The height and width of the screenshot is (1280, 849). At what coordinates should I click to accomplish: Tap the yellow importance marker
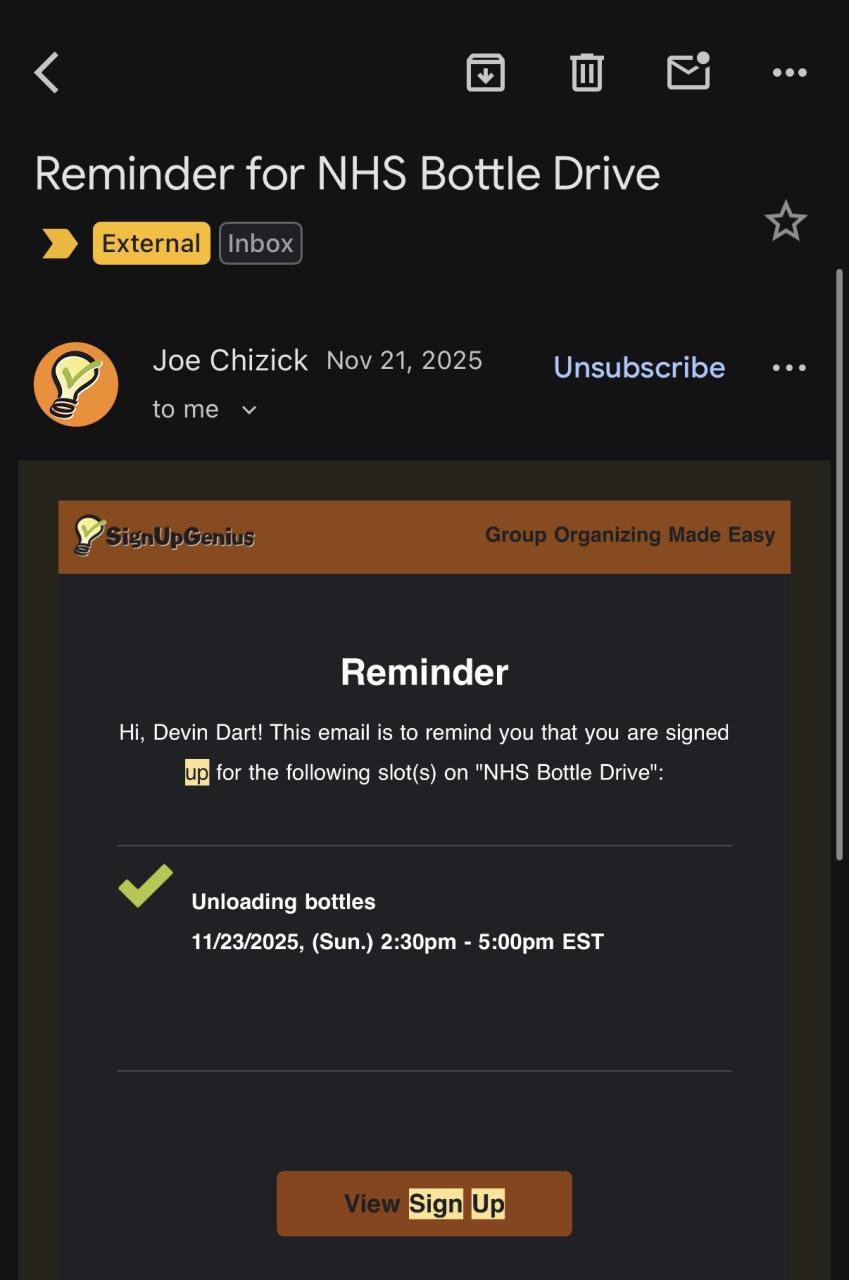[60, 243]
